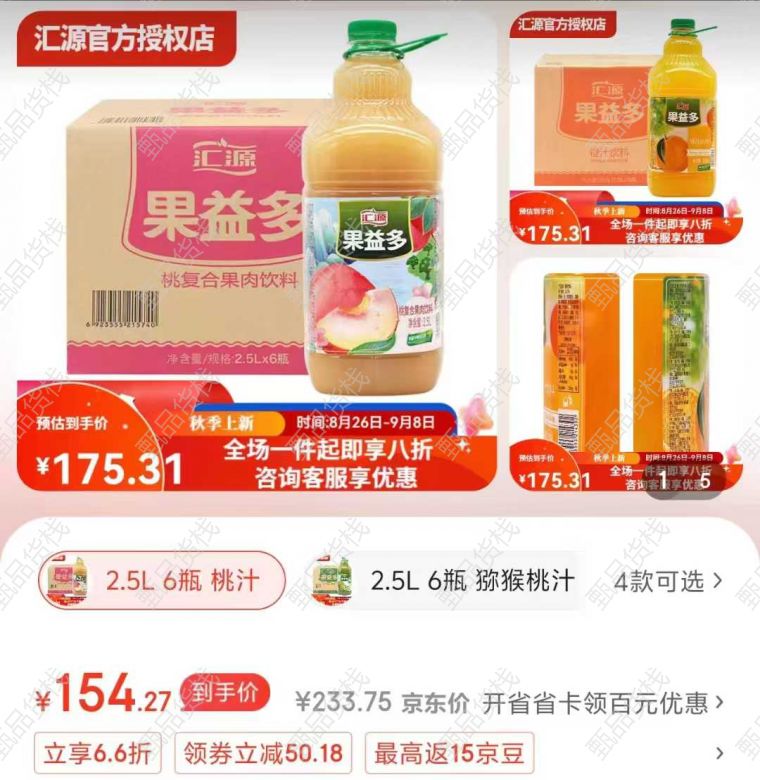
Task: Open the 最高返15京豆 reward tag
Action: click(447, 752)
